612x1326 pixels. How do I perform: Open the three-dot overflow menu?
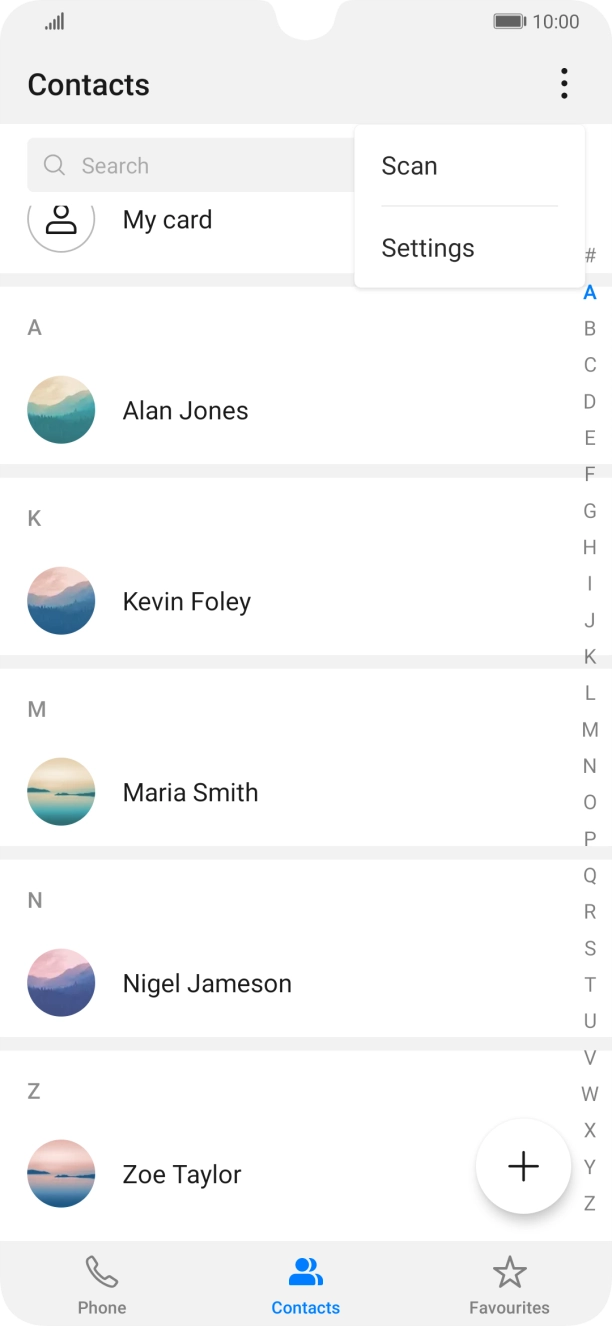[x=564, y=84]
